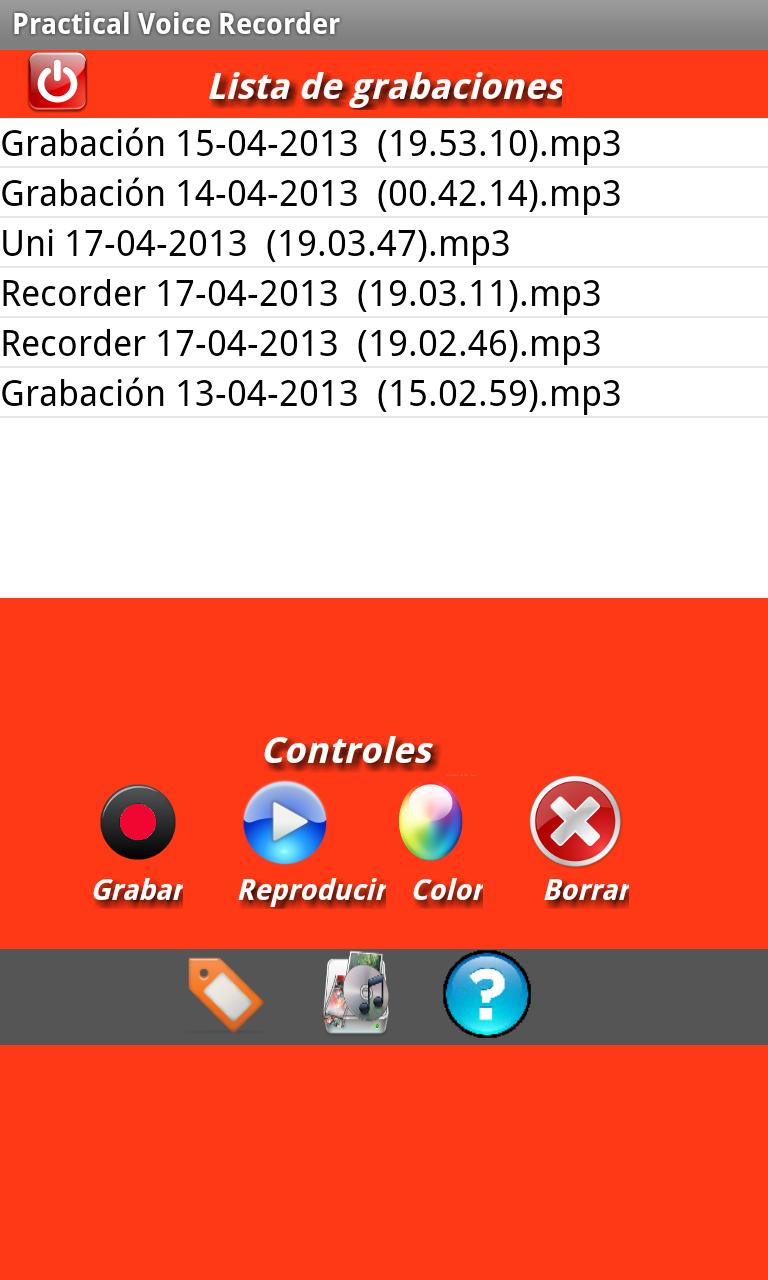Tap the Reproducir play icon
768x1280 pixels.
point(285,822)
